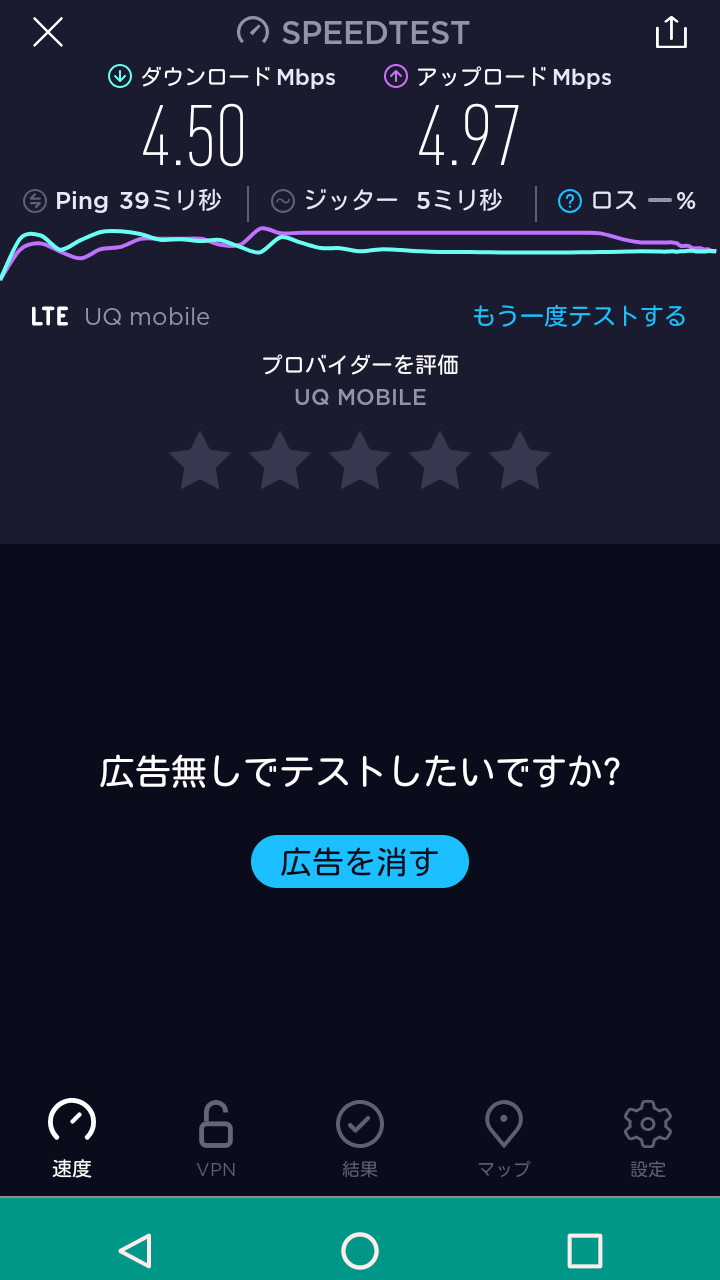Share the speed test result
The image size is (720, 1280).
671,33
